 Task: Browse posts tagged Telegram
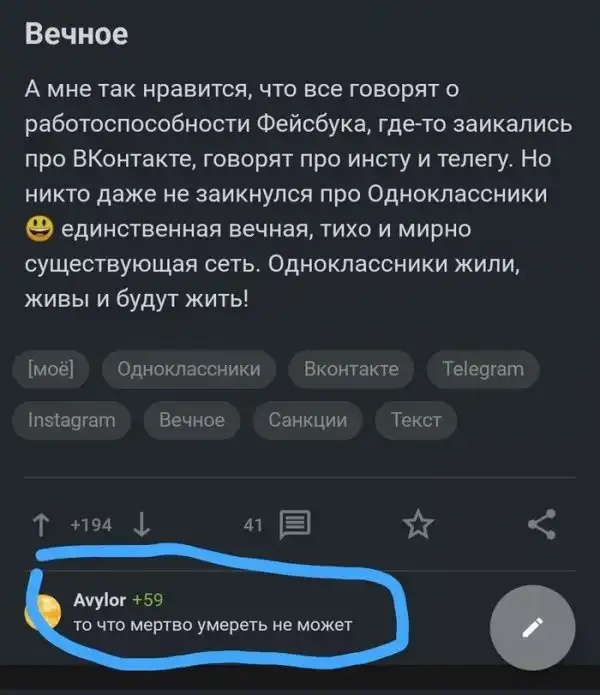pyautogui.click(x=482, y=369)
